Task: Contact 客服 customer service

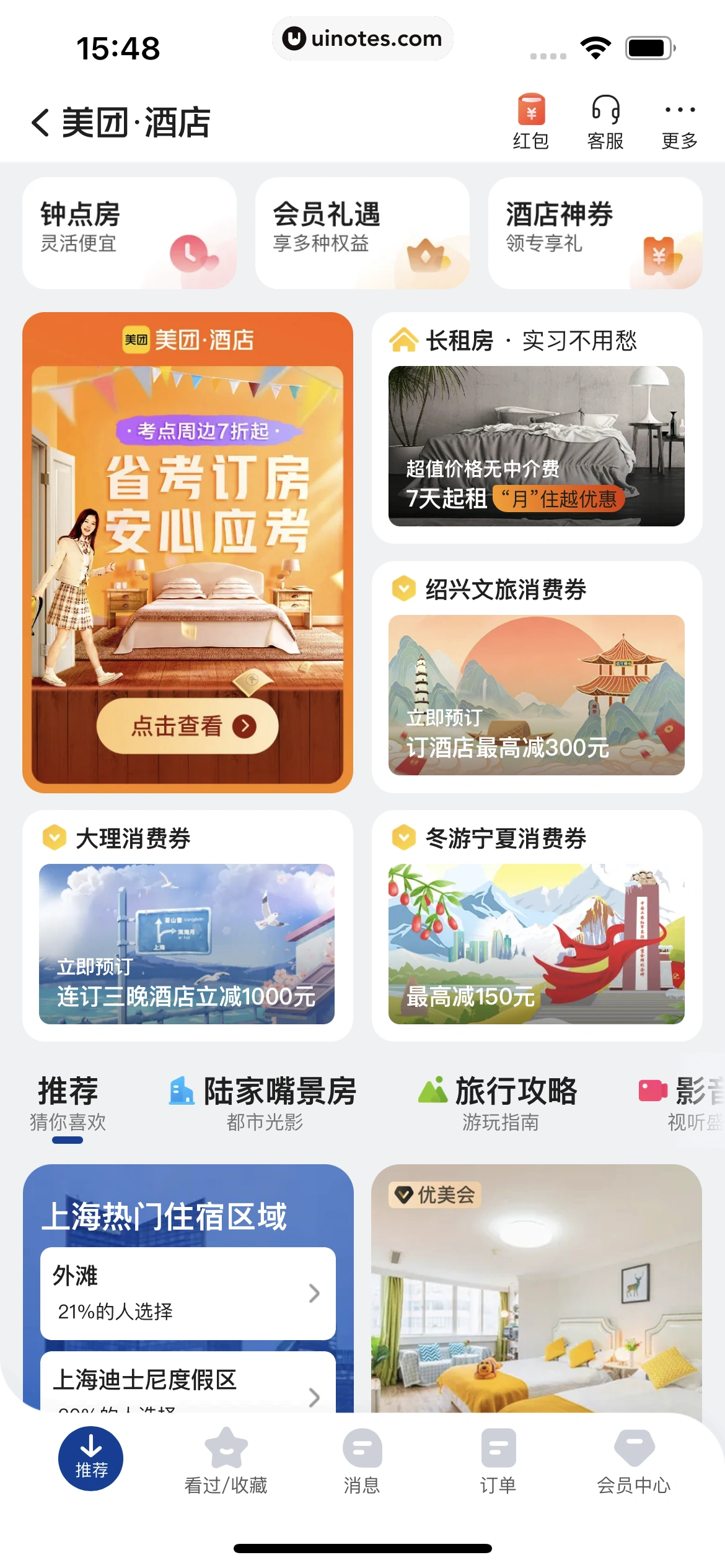Action: point(605,121)
